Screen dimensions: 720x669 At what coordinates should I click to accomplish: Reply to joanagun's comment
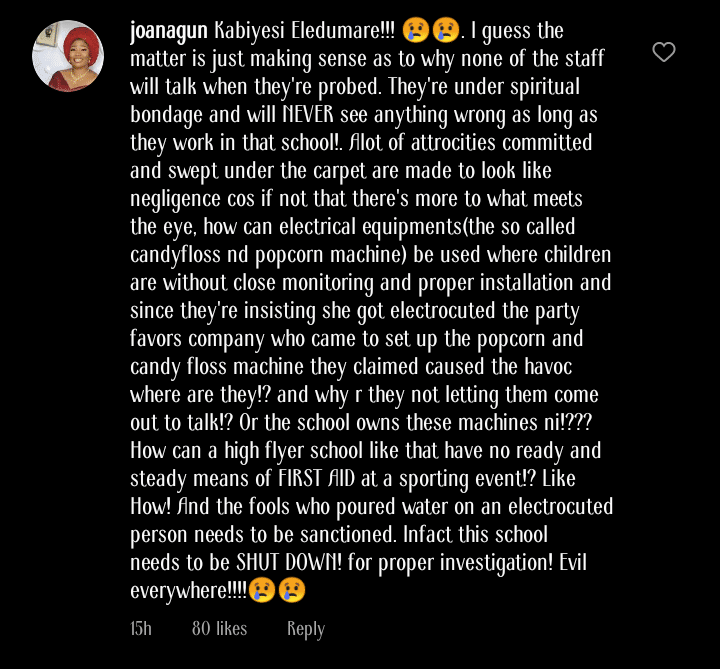[x=306, y=629]
